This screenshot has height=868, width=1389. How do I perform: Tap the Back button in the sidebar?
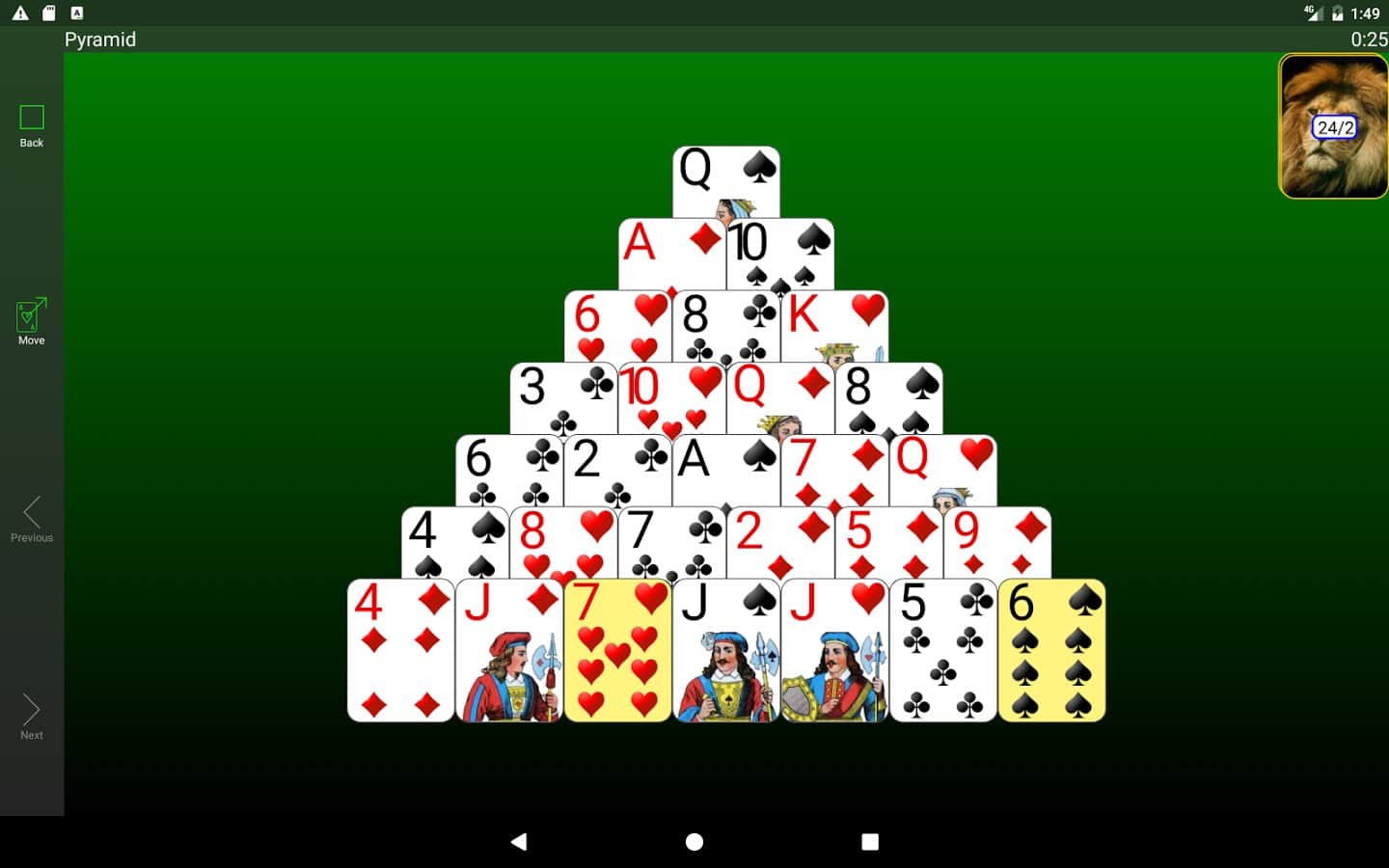(32, 125)
